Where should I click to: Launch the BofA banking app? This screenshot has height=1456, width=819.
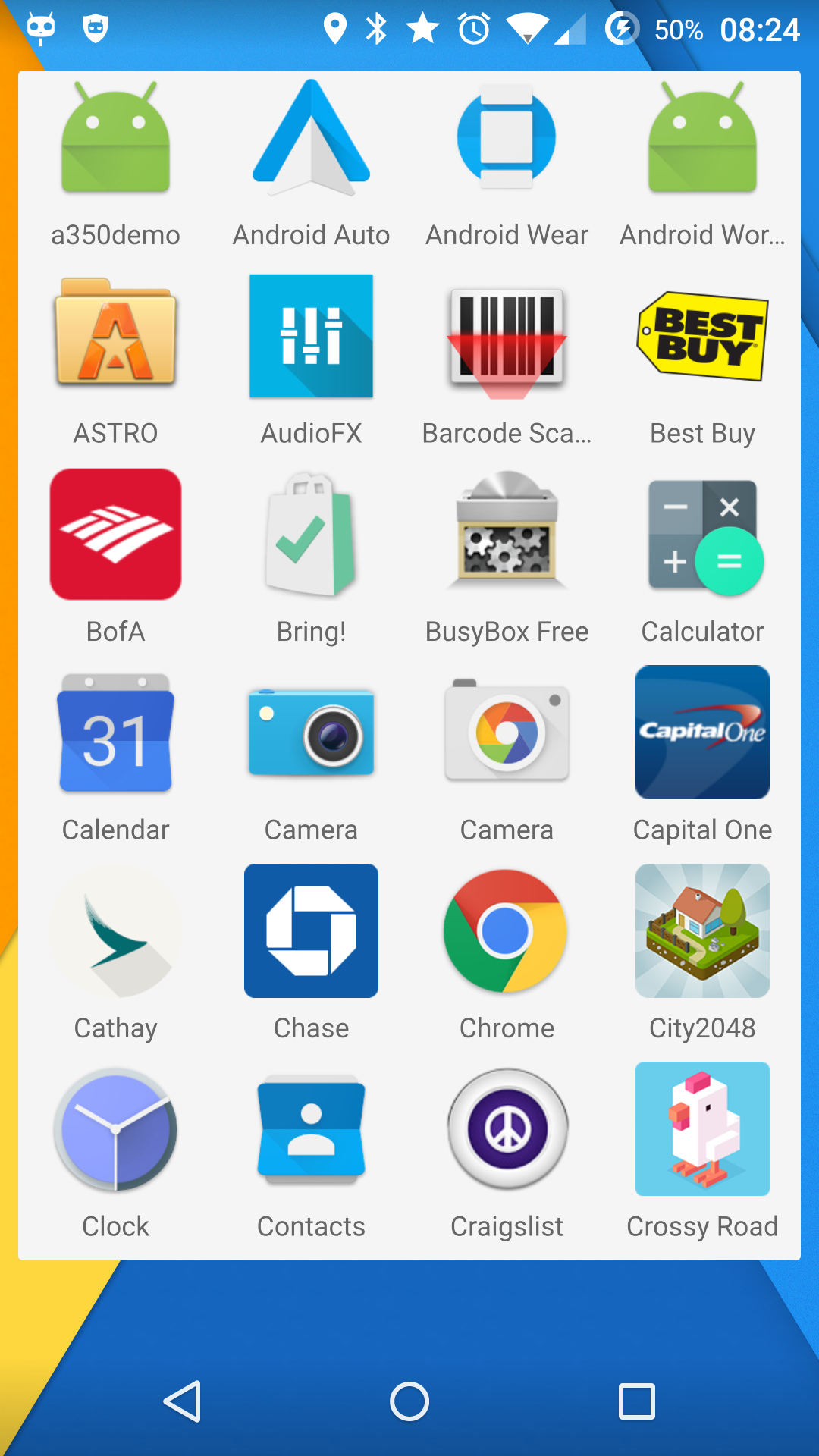(x=115, y=534)
